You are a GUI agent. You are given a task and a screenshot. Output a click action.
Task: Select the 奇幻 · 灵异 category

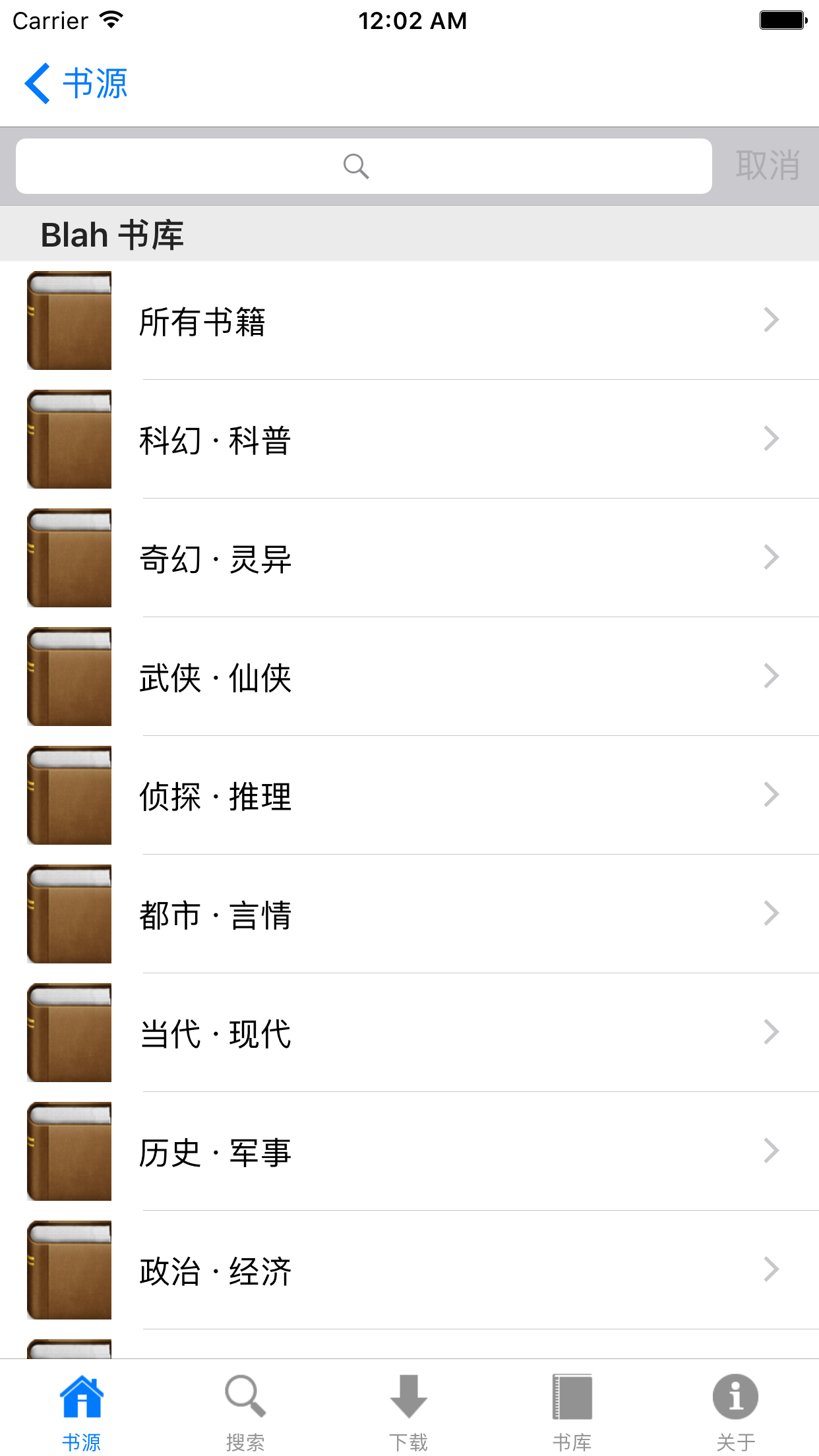409,559
